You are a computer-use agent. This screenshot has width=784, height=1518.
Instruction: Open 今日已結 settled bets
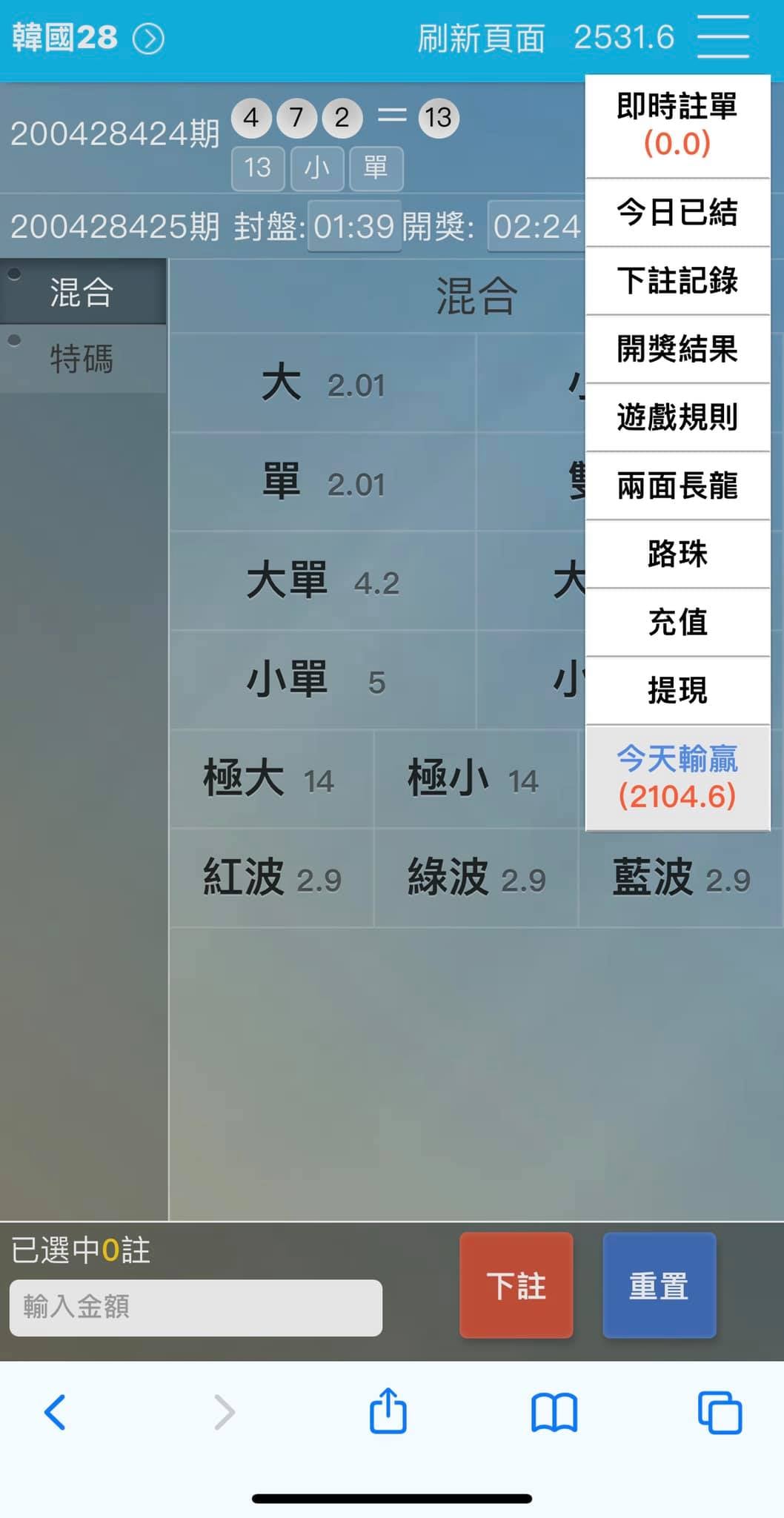677,212
